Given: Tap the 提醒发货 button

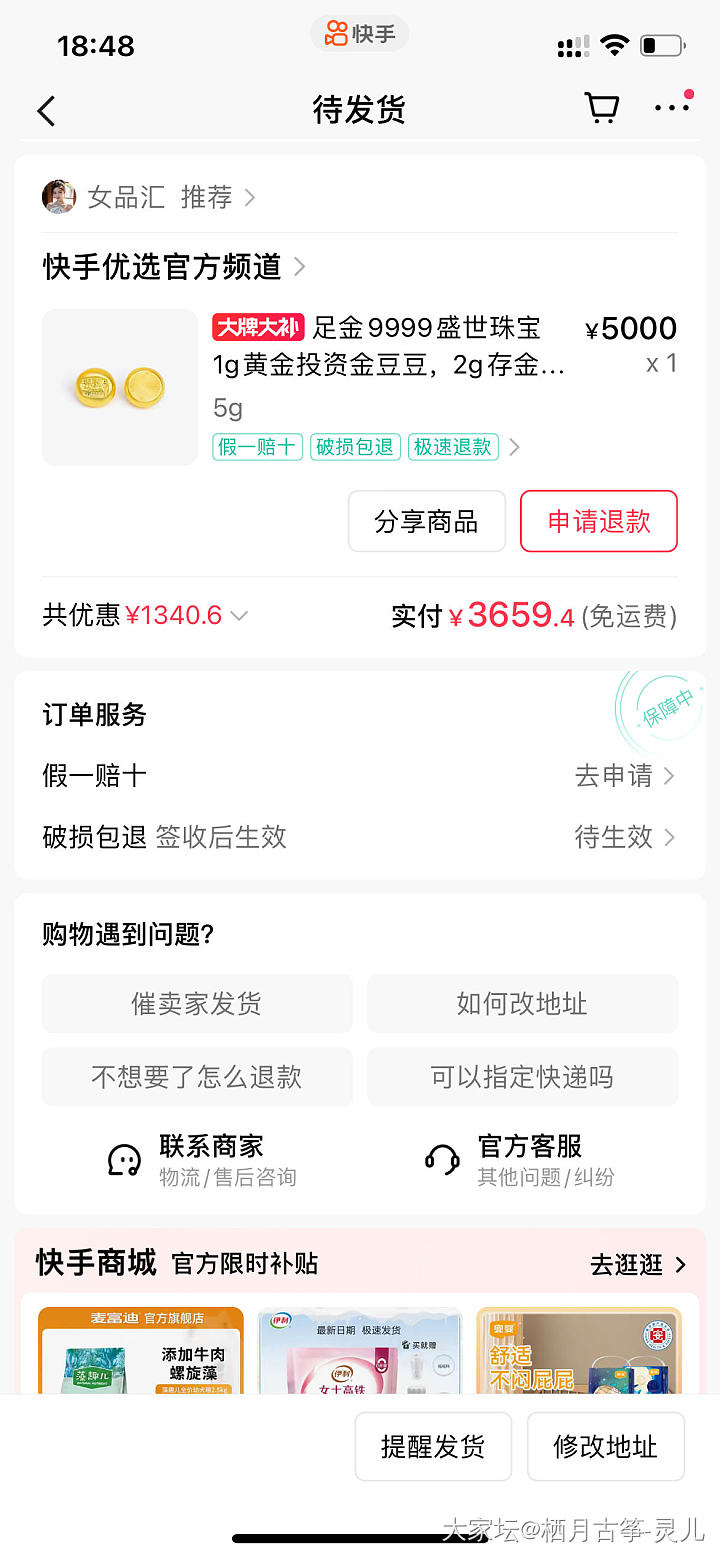Looking at the screenshot, I should point(433,1446).
